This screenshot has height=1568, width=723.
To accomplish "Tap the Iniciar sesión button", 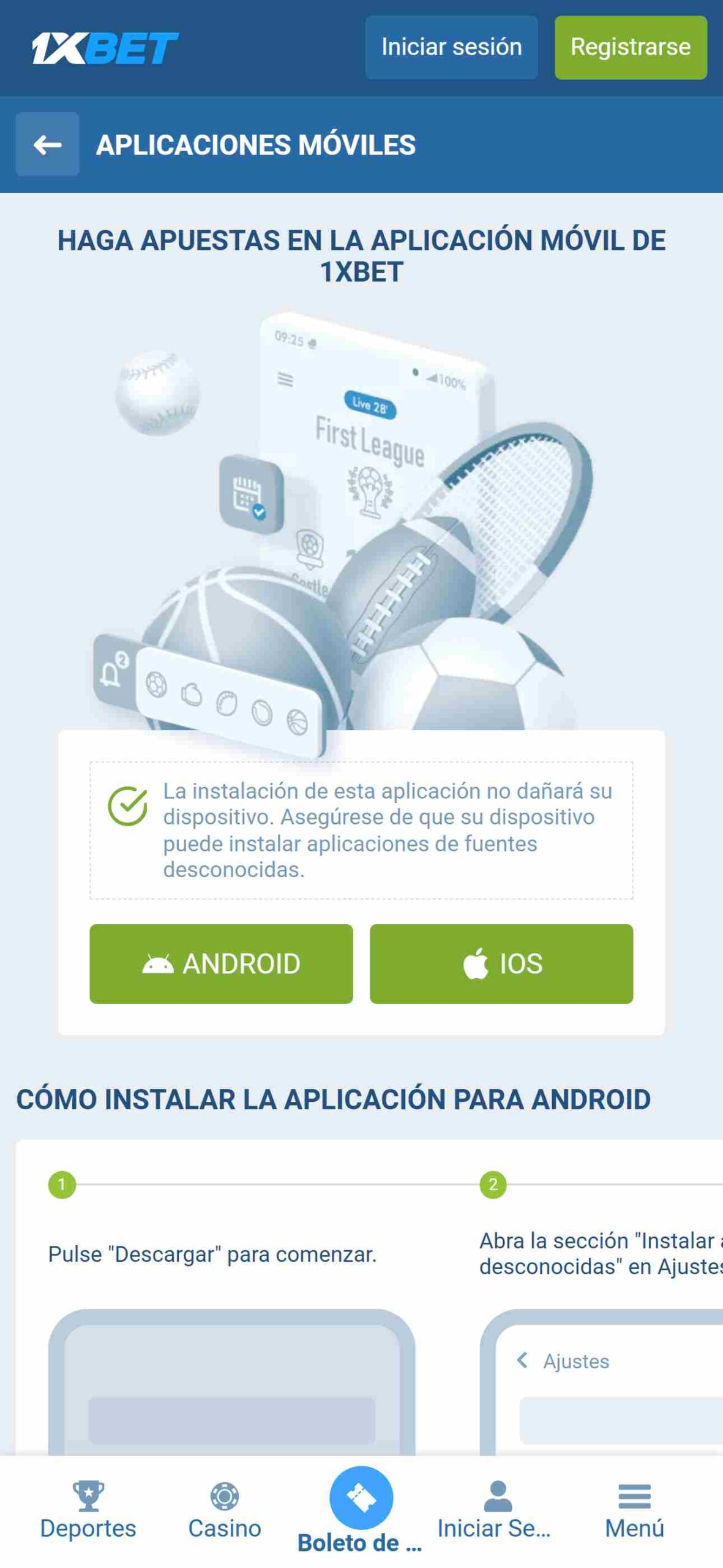I will (451, 47).
